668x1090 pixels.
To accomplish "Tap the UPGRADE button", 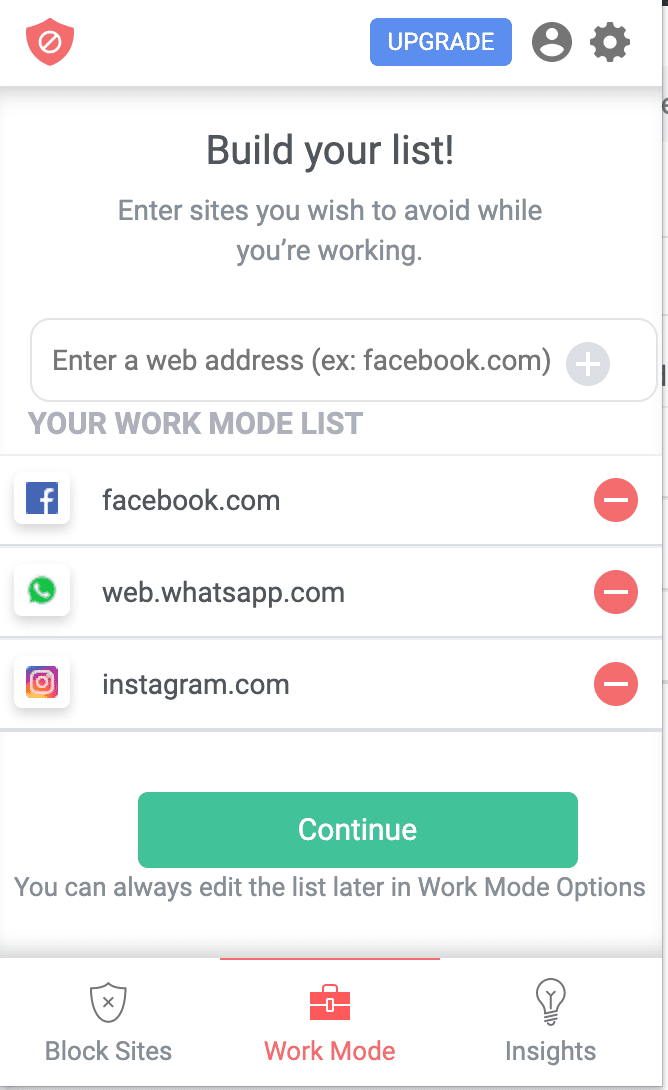I will [441, 42].
